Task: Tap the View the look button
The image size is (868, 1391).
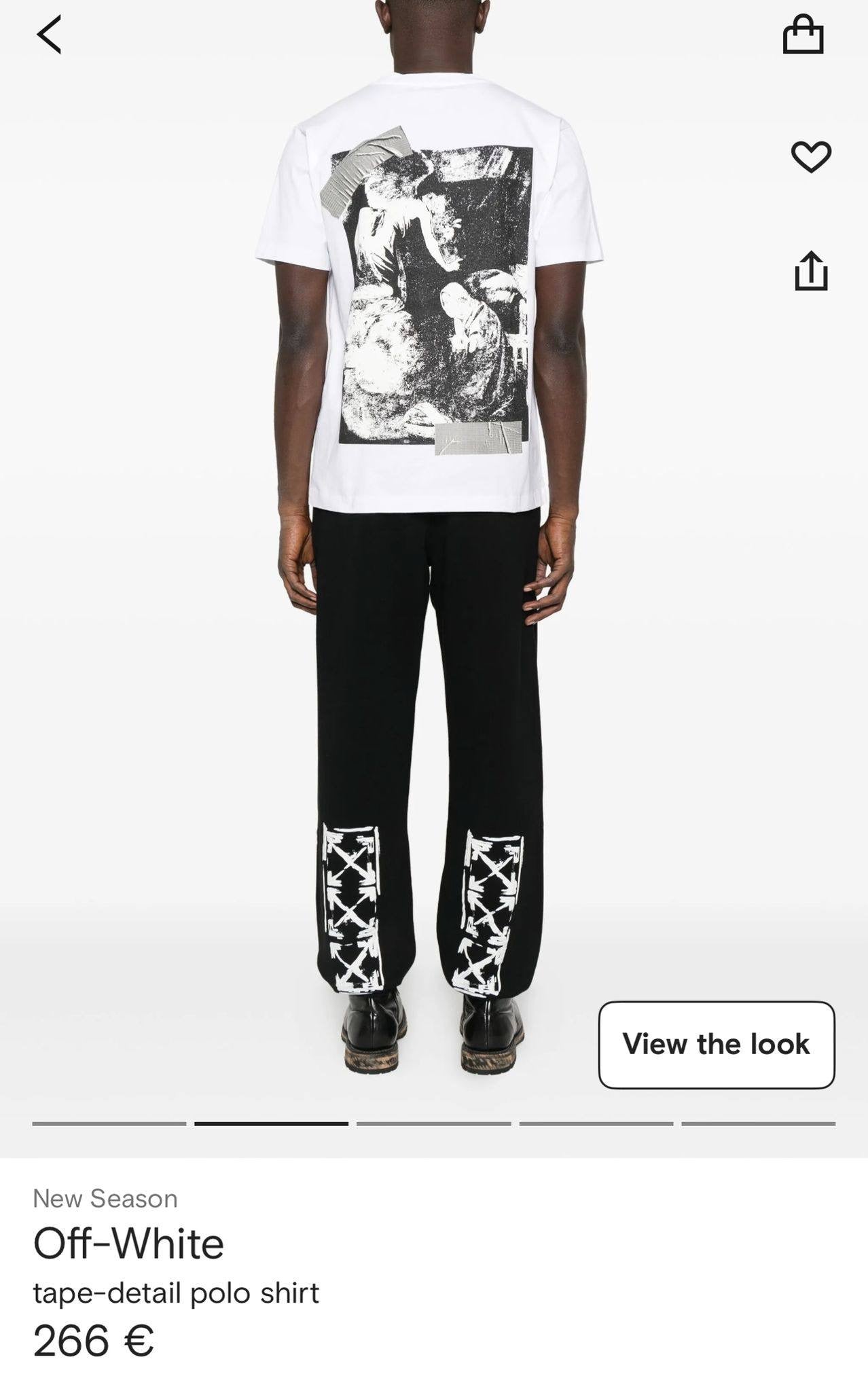Action: coord(716,1045)
